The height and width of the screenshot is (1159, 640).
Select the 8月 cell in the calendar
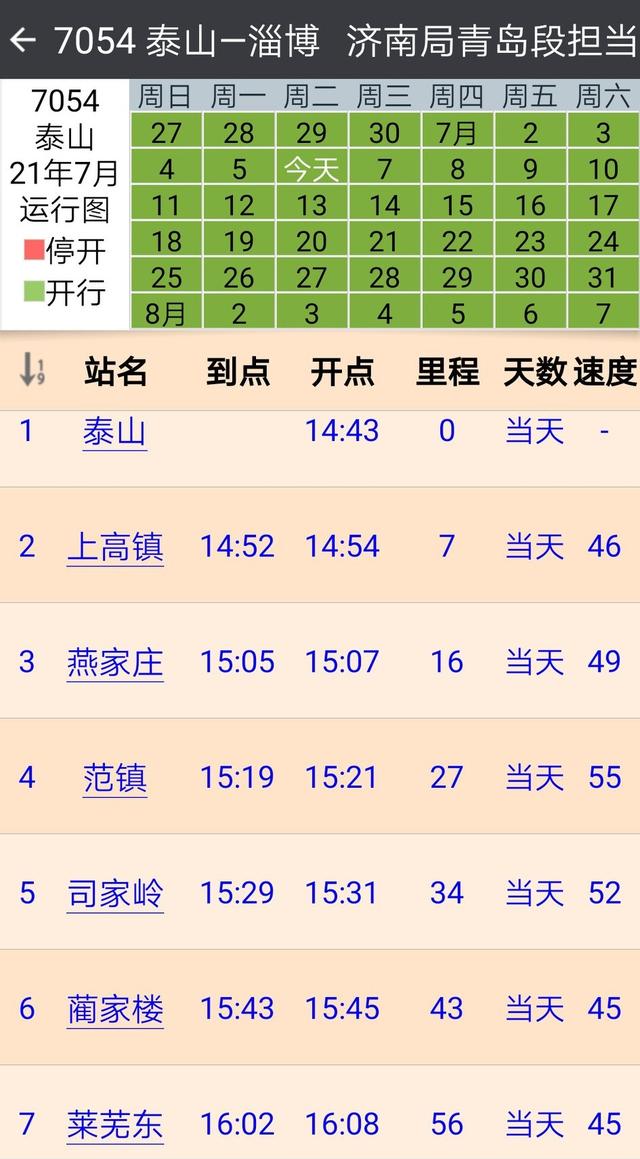point(166,313)
